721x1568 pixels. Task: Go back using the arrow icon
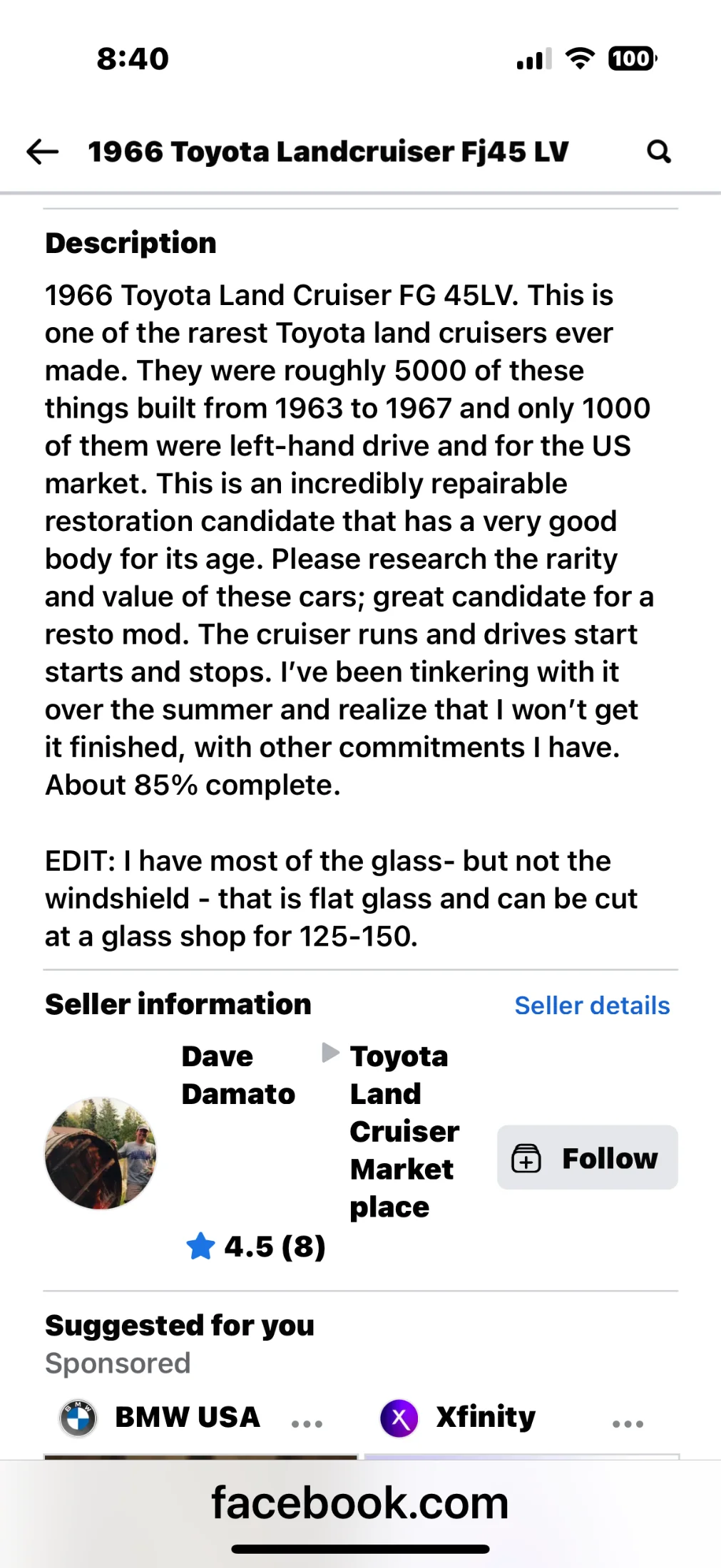tap(42, 152)
